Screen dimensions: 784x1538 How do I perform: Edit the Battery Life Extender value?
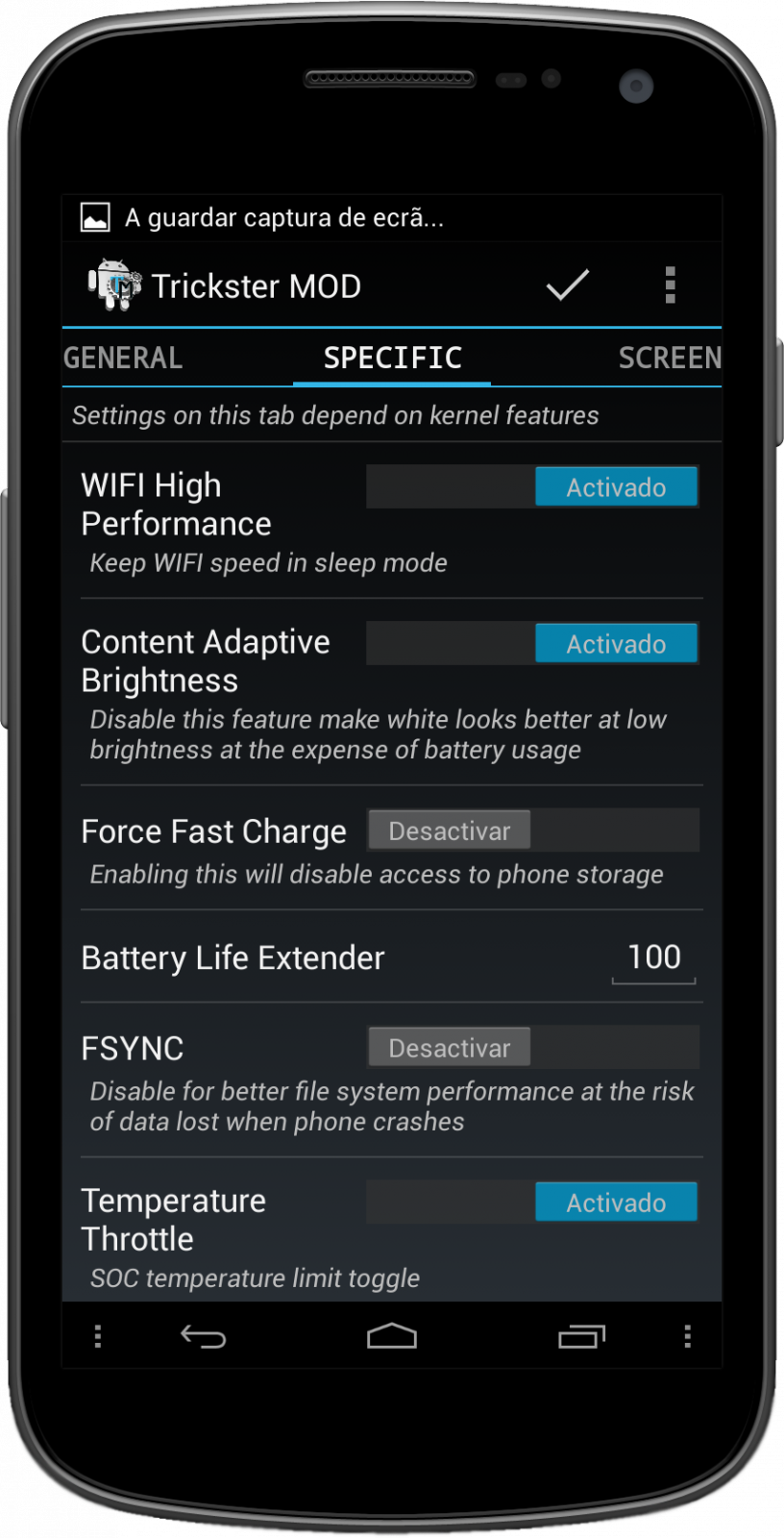(653, 959)
